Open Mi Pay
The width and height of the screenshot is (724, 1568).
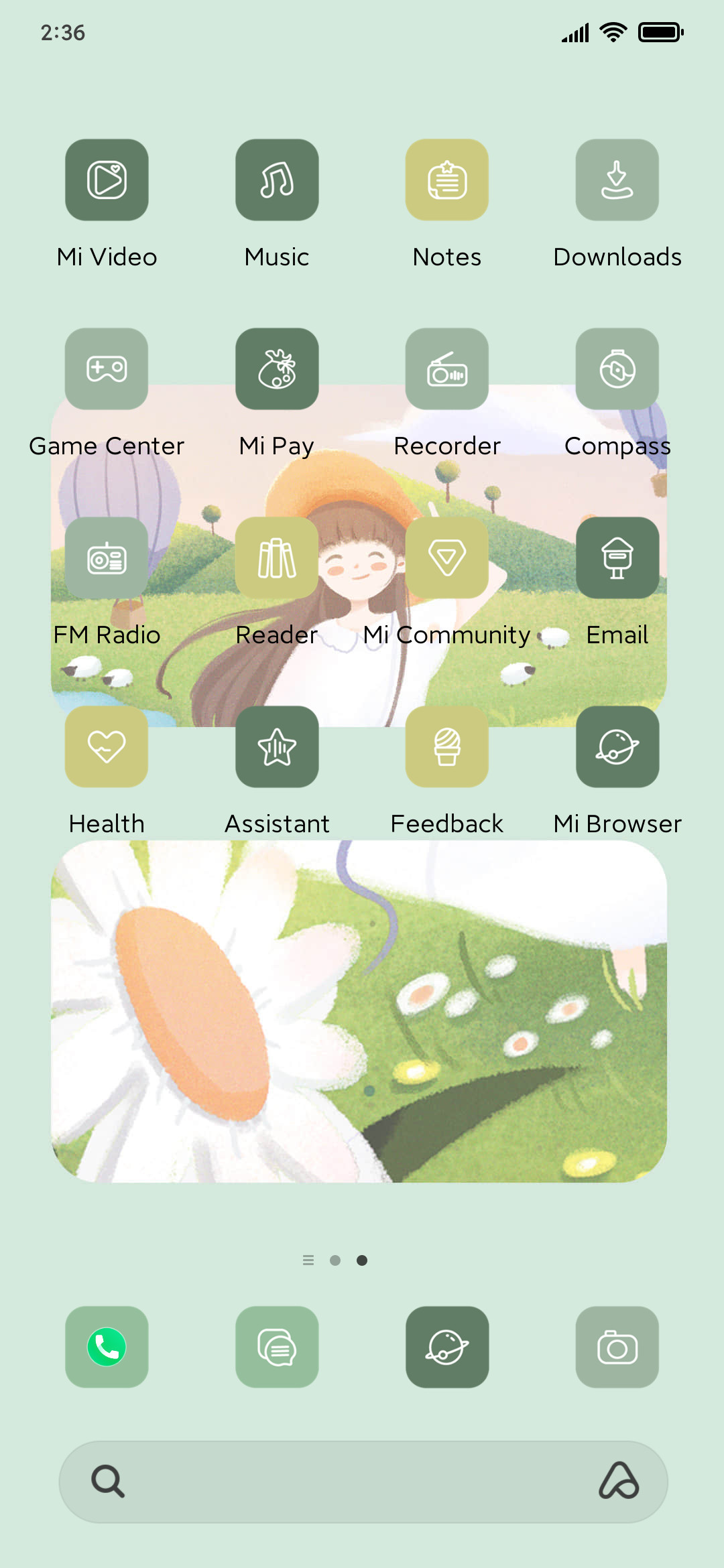277,369
